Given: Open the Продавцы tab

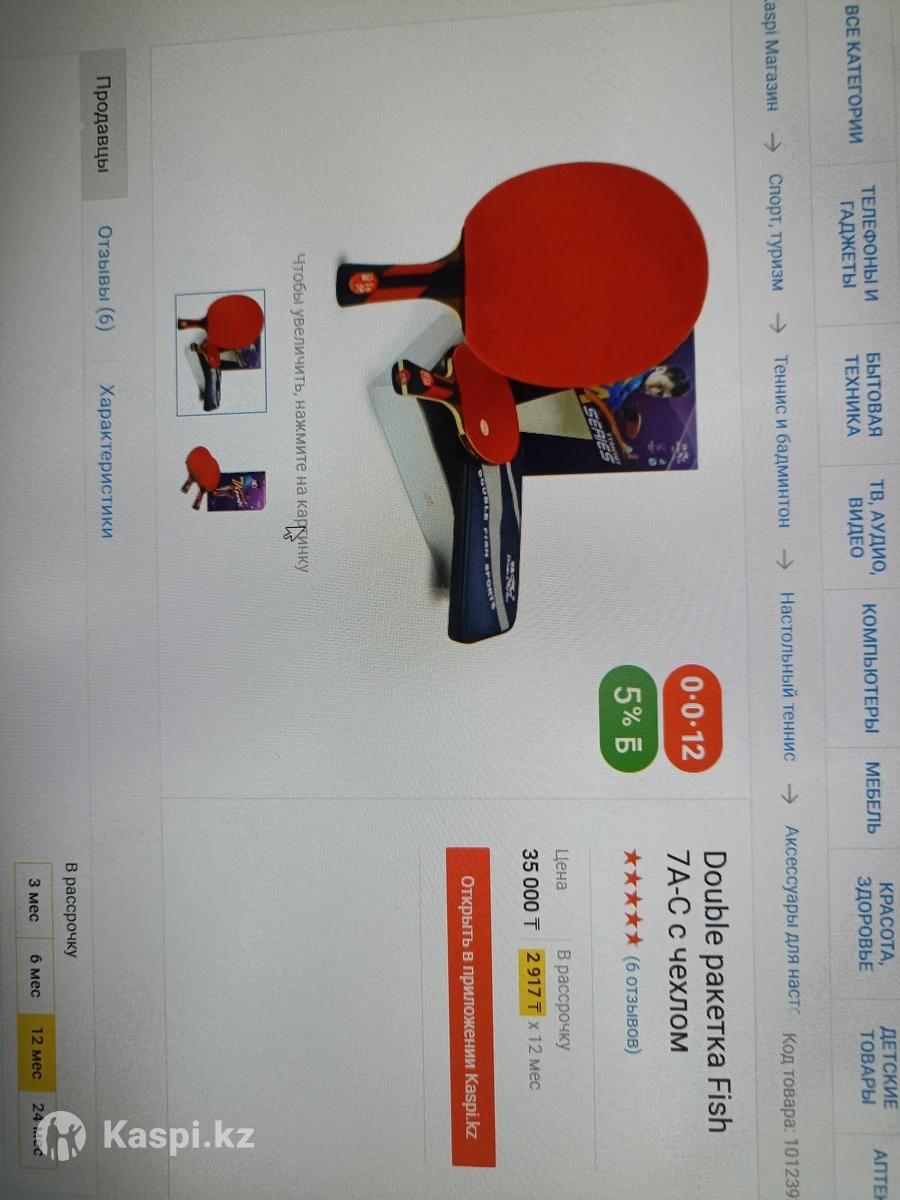Looking at the screenshot, I should 102,123.
